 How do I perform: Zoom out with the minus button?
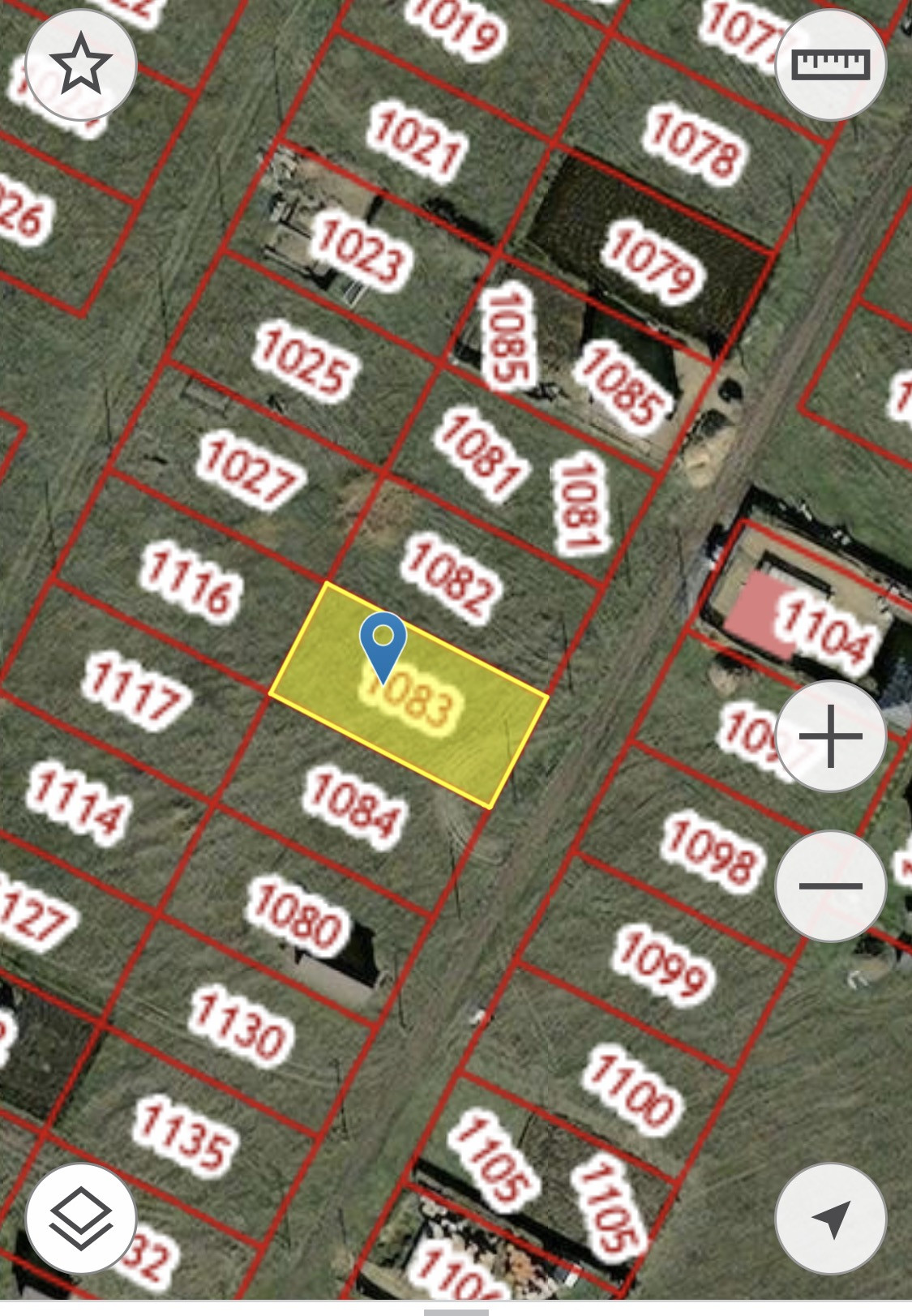[830, 885]
